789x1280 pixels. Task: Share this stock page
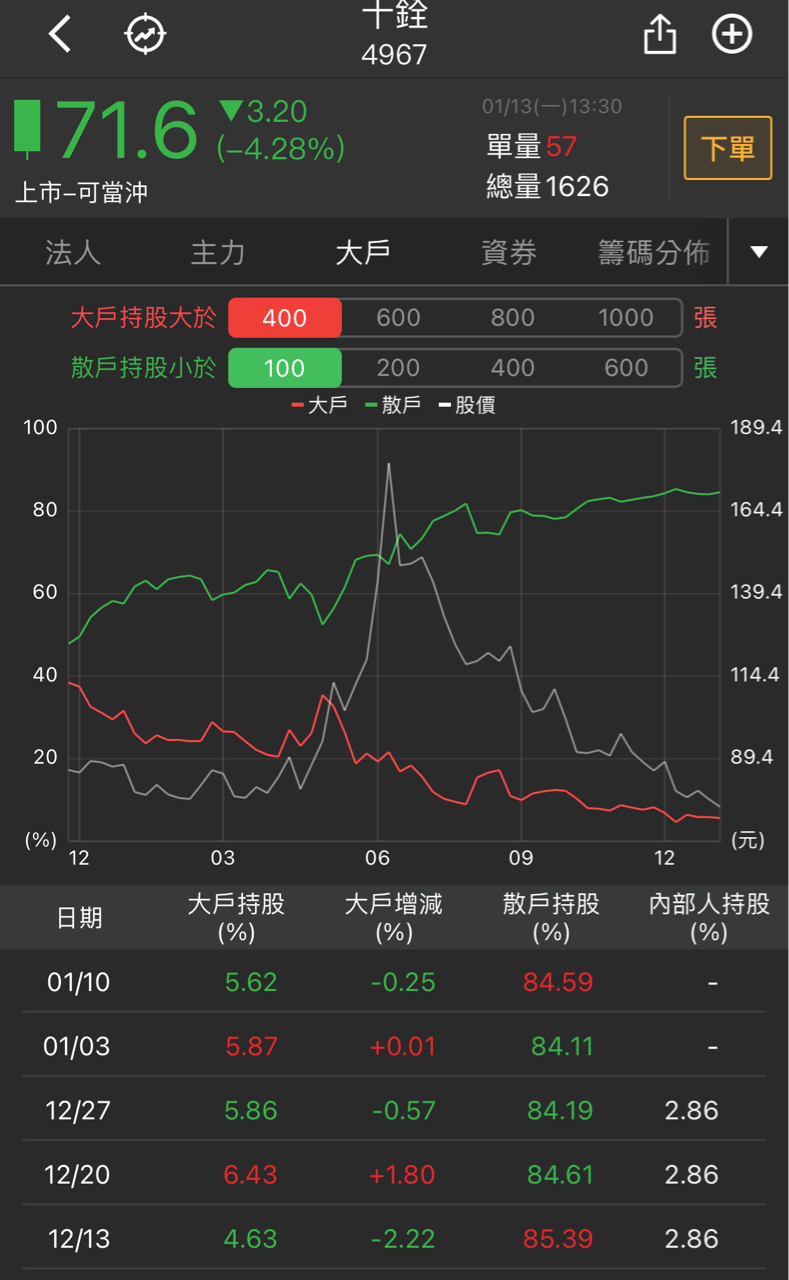click(659, 35)
